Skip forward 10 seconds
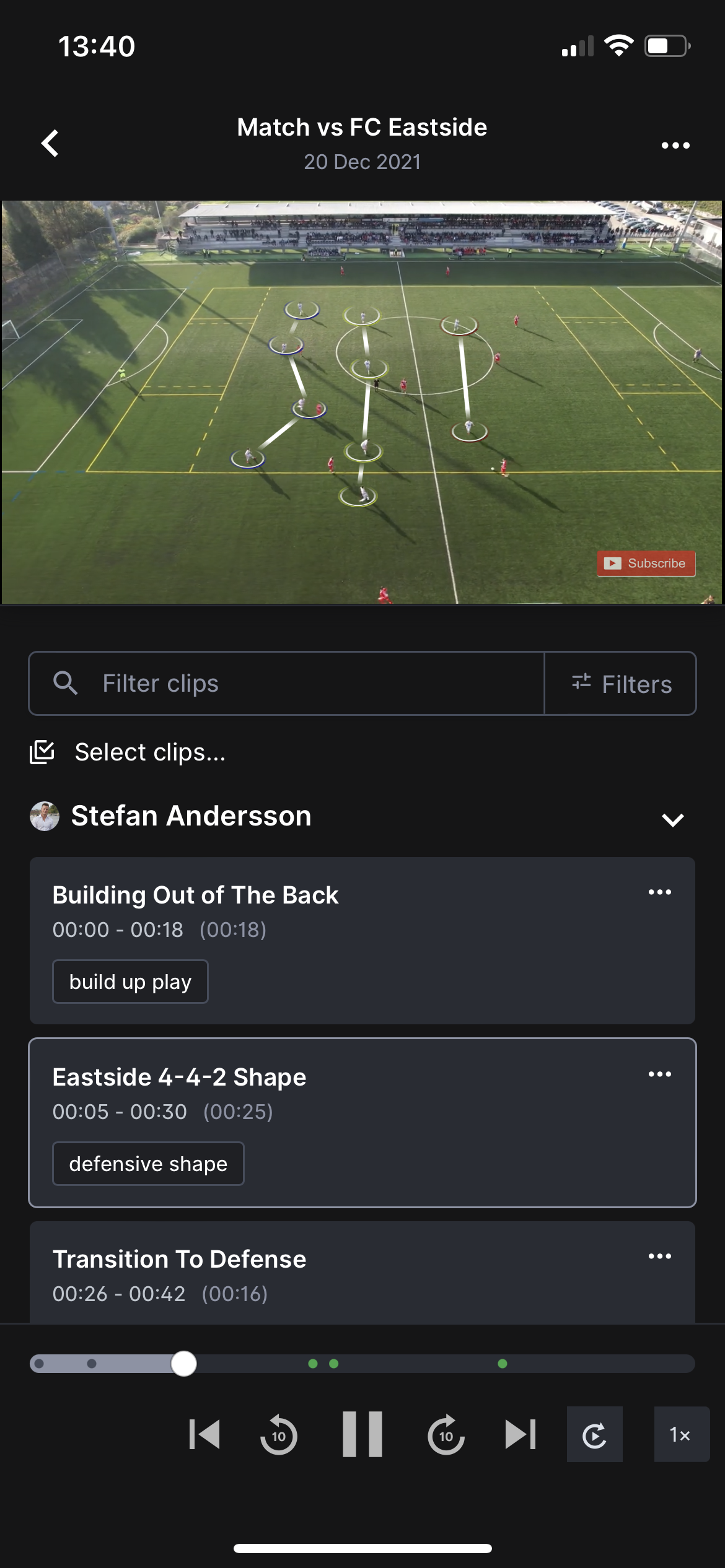This screenshot has width=725, height=1568. (446, 1434)
